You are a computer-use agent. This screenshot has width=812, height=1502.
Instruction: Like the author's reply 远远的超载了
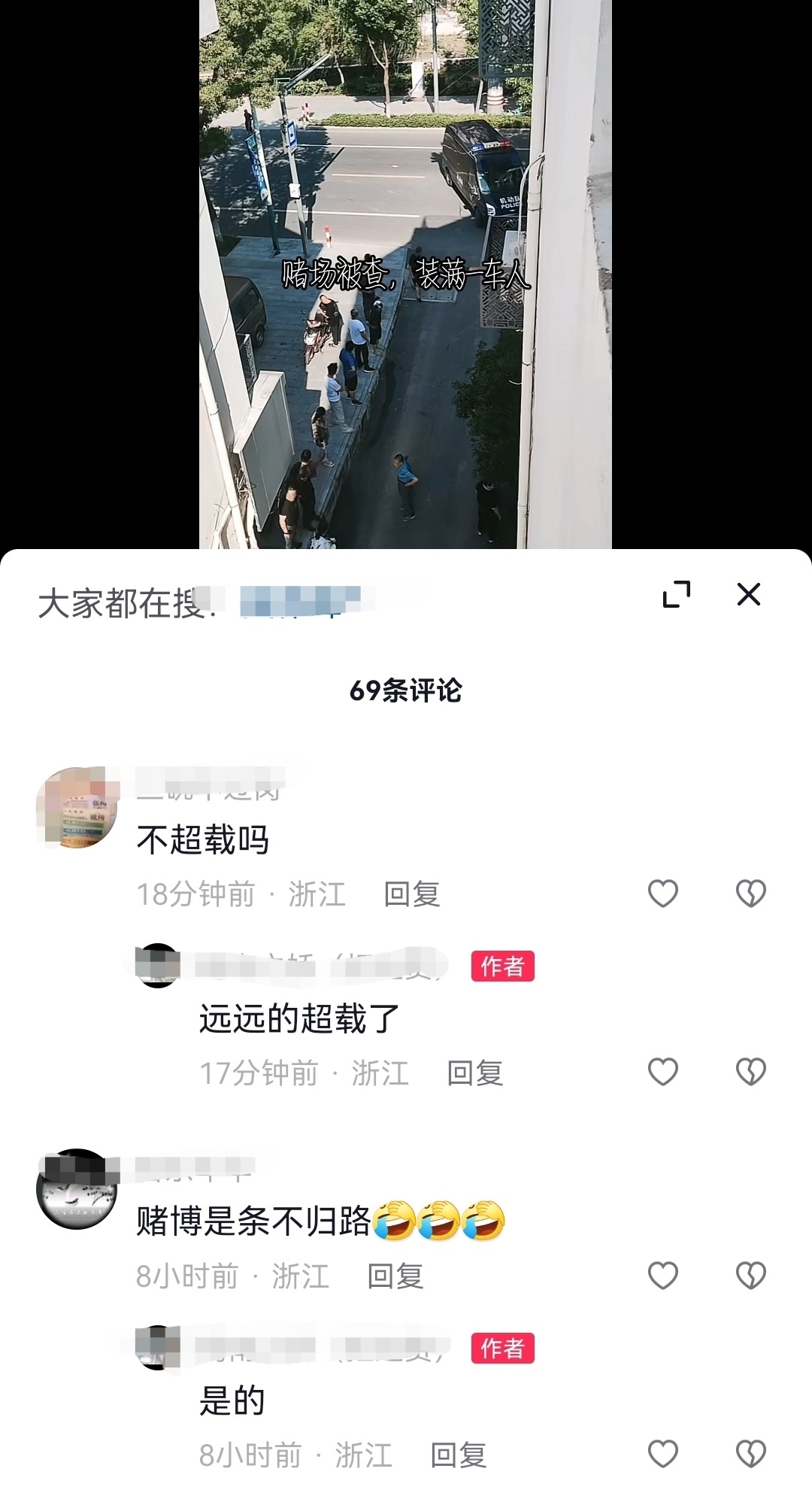662,1072
